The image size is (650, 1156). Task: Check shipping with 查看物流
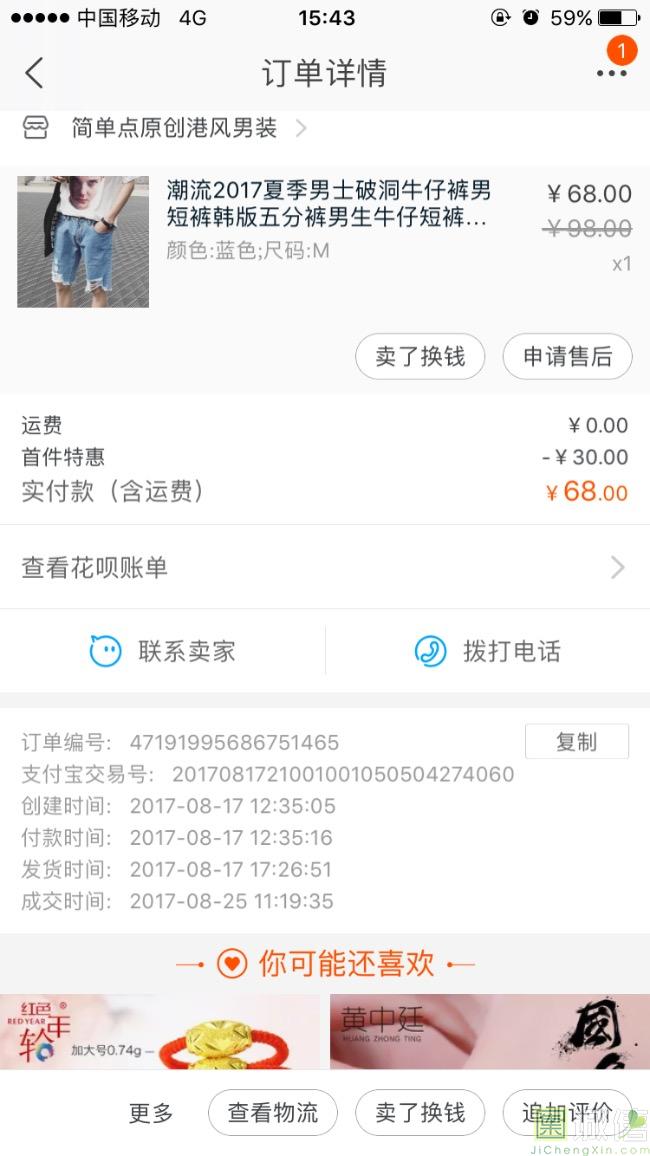[x=273, y=1113]
